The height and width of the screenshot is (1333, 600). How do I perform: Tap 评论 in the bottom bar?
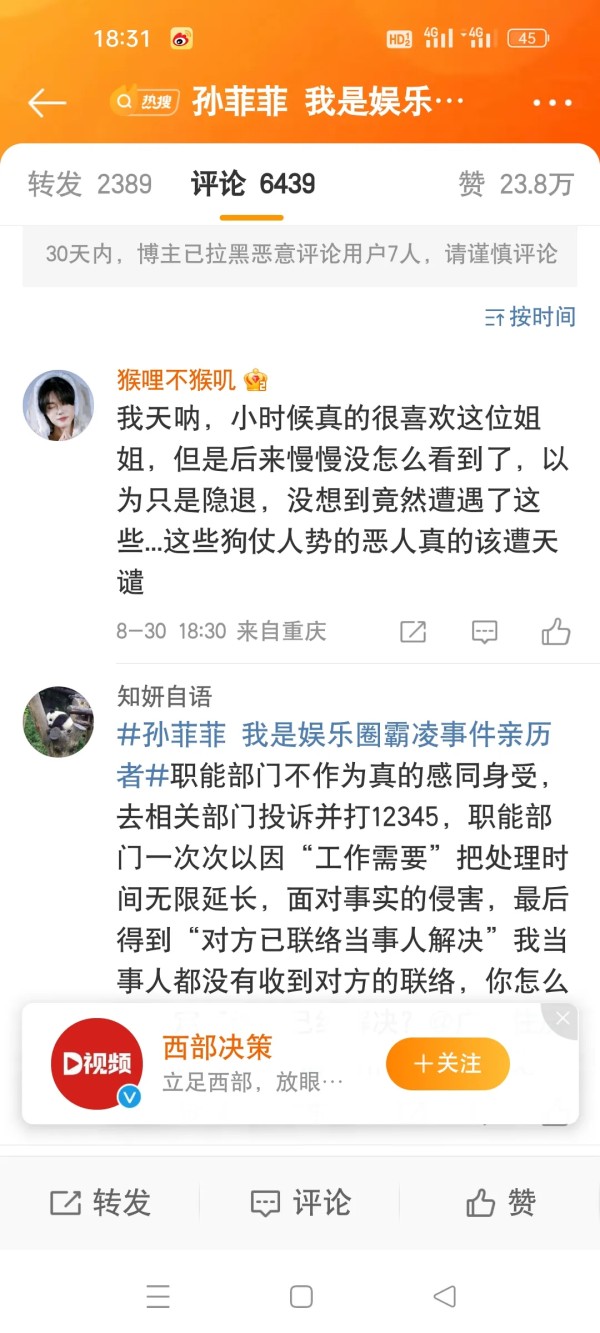pyautogui.click(x=300, y=1203)
